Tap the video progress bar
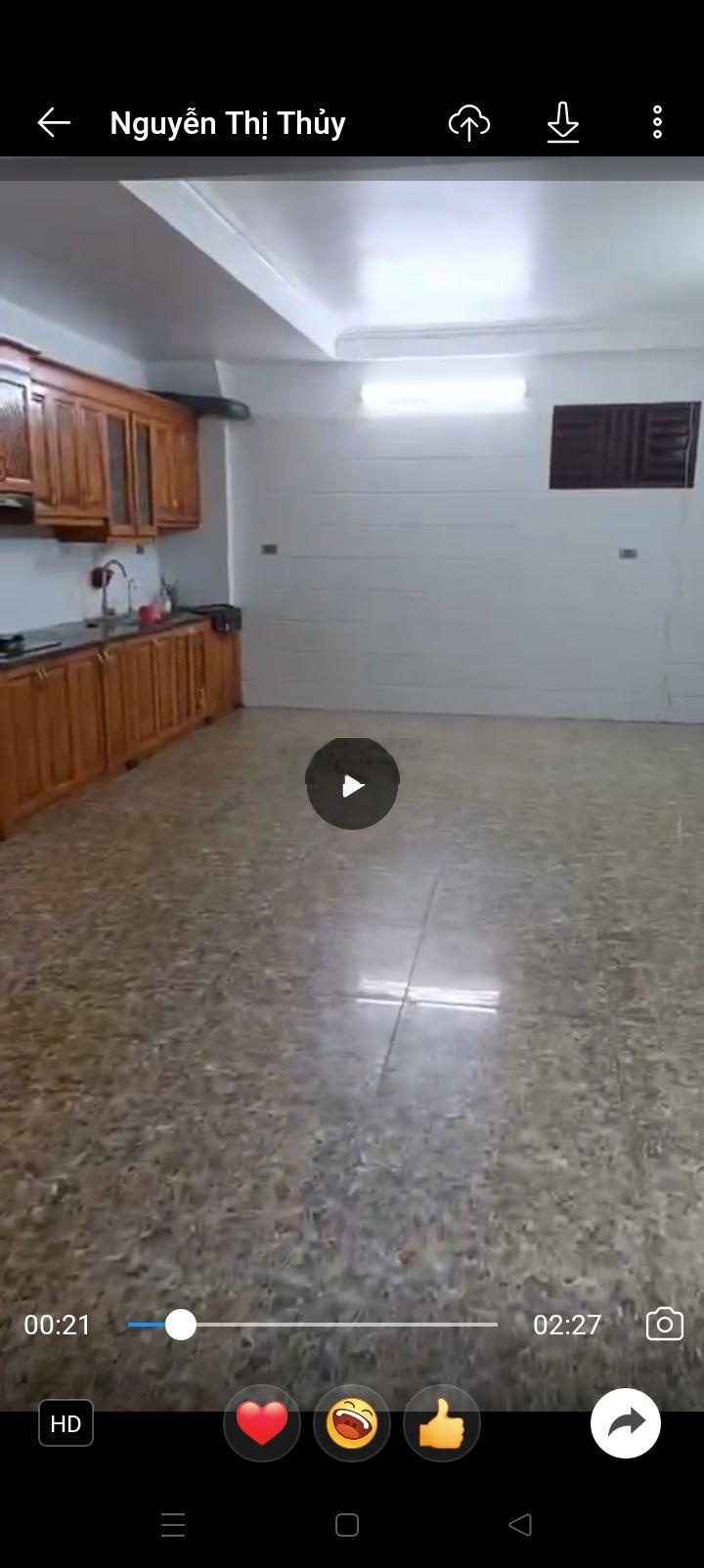 tap(313, 1325)
